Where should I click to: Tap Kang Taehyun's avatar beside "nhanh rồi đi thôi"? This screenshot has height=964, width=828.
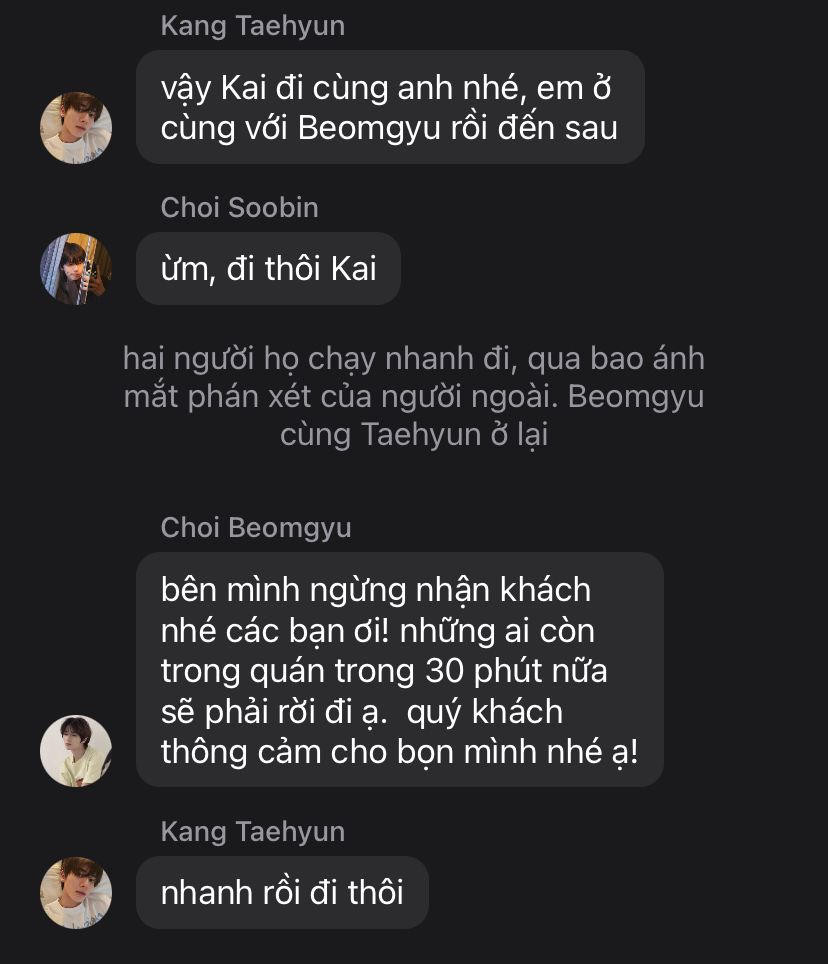click(x=76, y=892)
